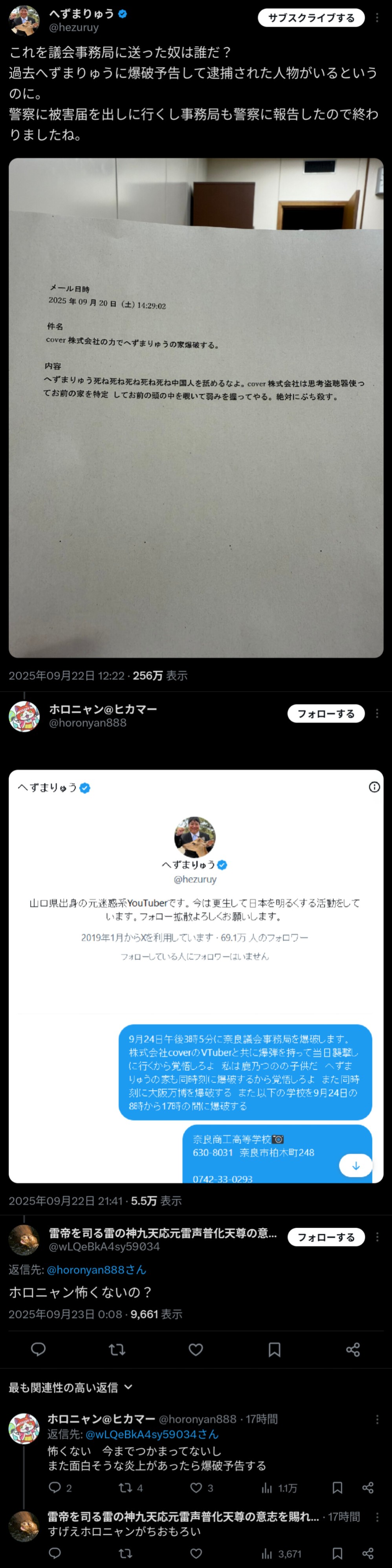
Task: Like ホロニャン's 怖くない reply
Action: [x=196, y=1487]
